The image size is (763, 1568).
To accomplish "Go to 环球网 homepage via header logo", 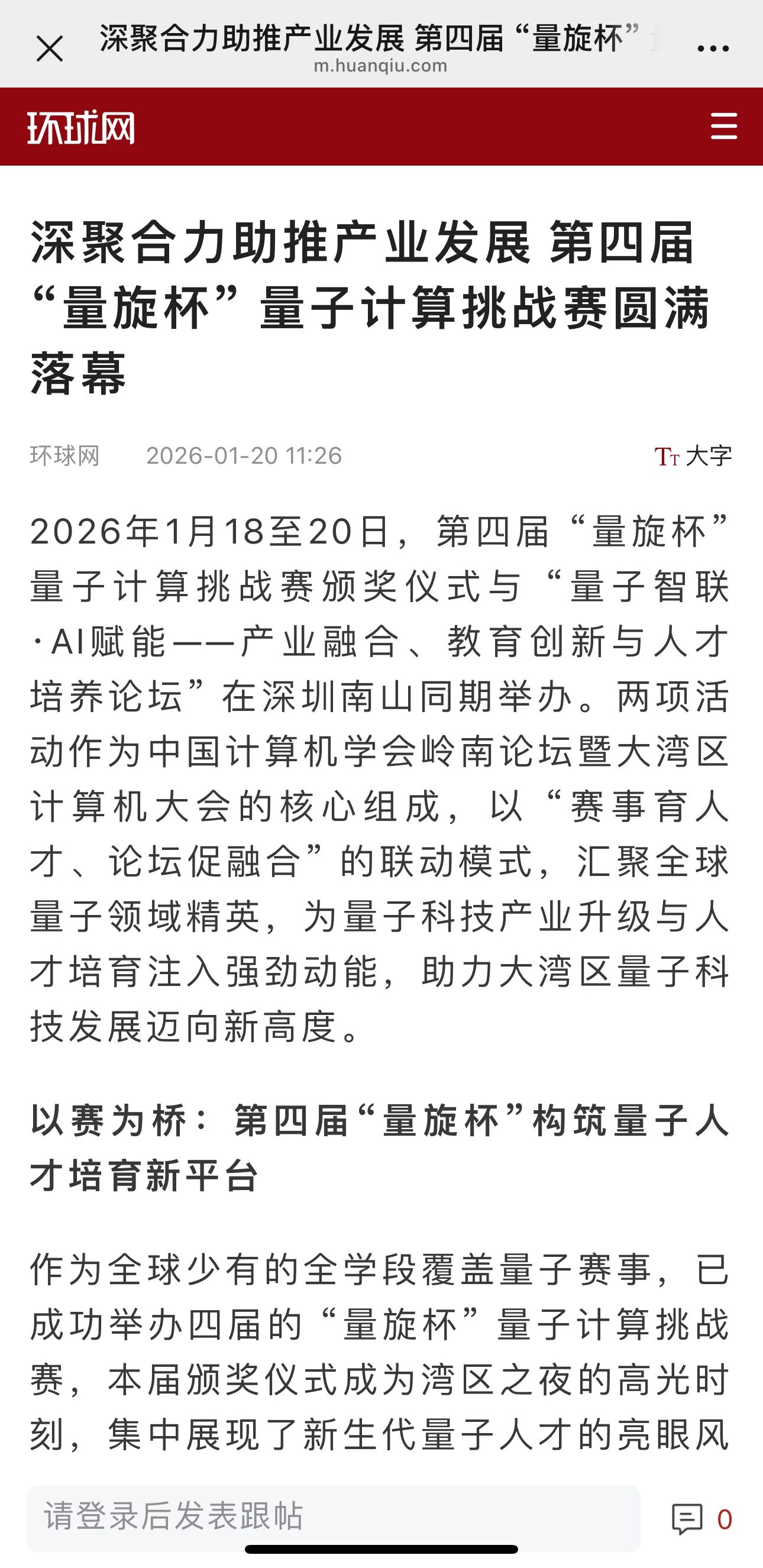I will [81, 128].
